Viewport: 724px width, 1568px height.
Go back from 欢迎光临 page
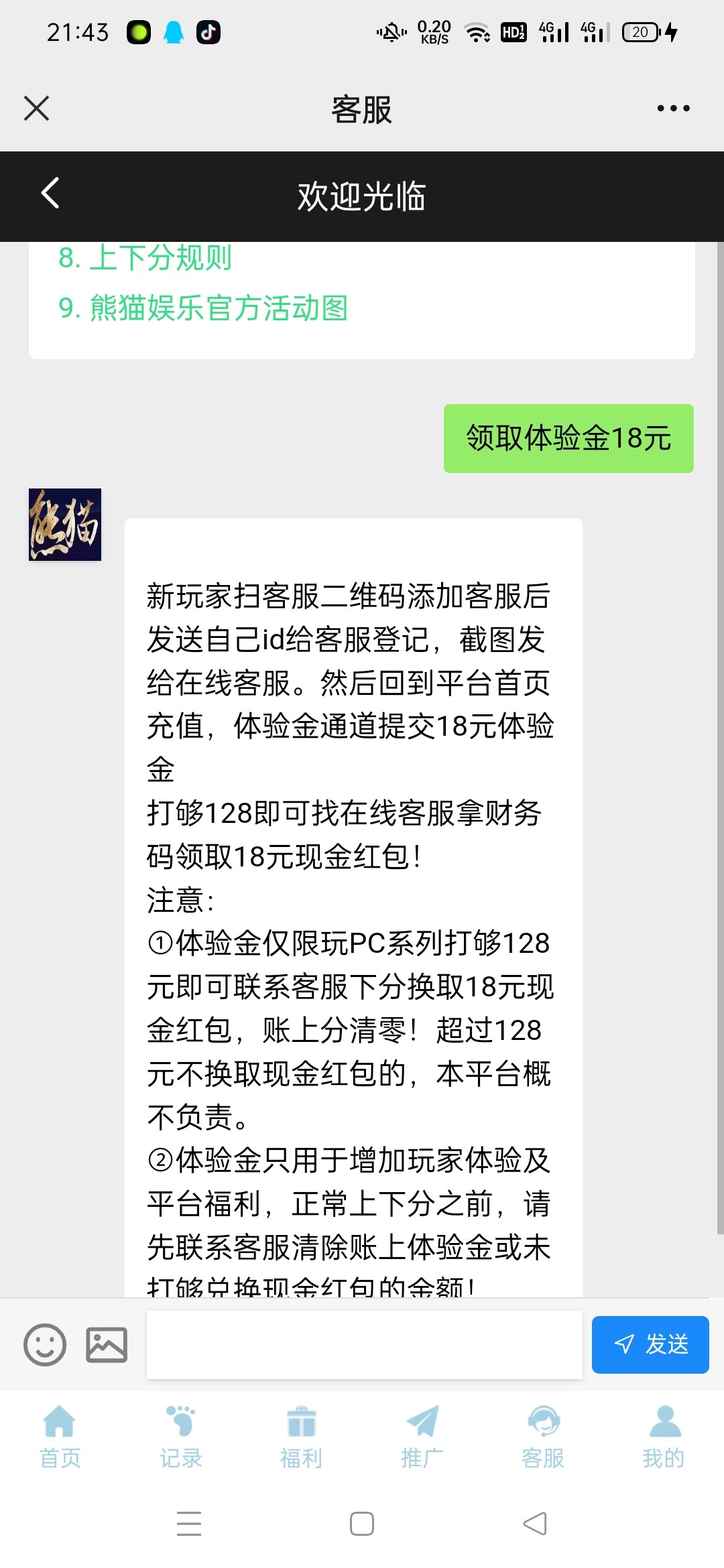[50, 194]
